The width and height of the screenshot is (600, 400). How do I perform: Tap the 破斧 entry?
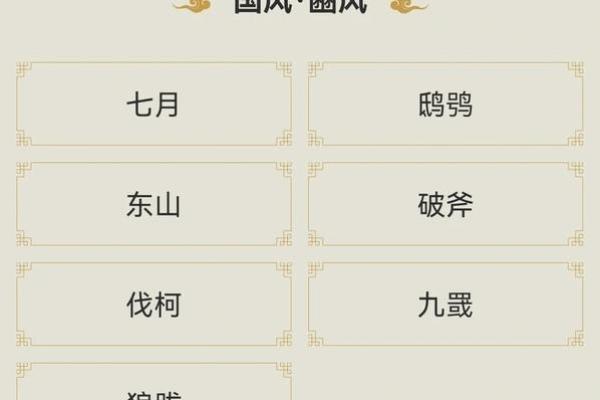(445, 204)
